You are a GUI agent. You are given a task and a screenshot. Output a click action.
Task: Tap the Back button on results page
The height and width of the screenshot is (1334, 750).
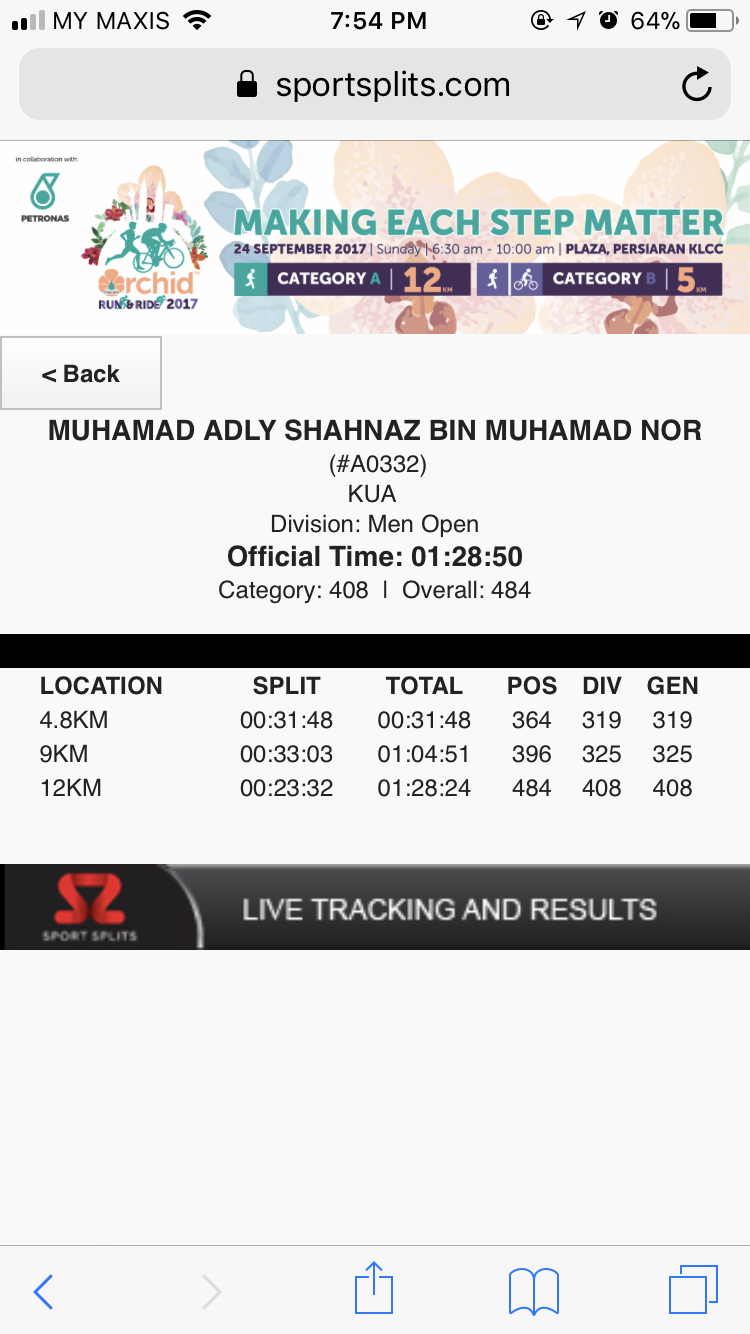(81, 374)
